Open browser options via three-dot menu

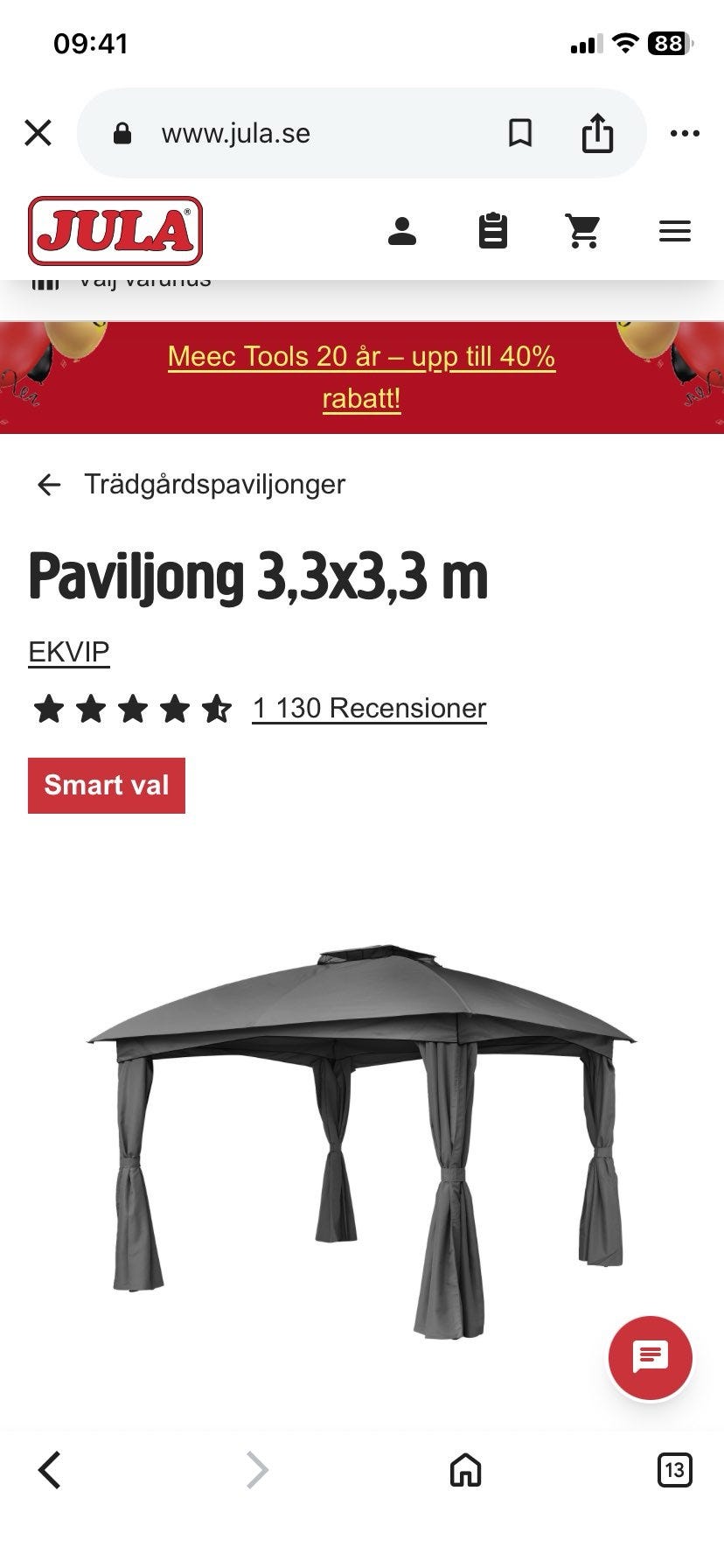pos(685,133)
